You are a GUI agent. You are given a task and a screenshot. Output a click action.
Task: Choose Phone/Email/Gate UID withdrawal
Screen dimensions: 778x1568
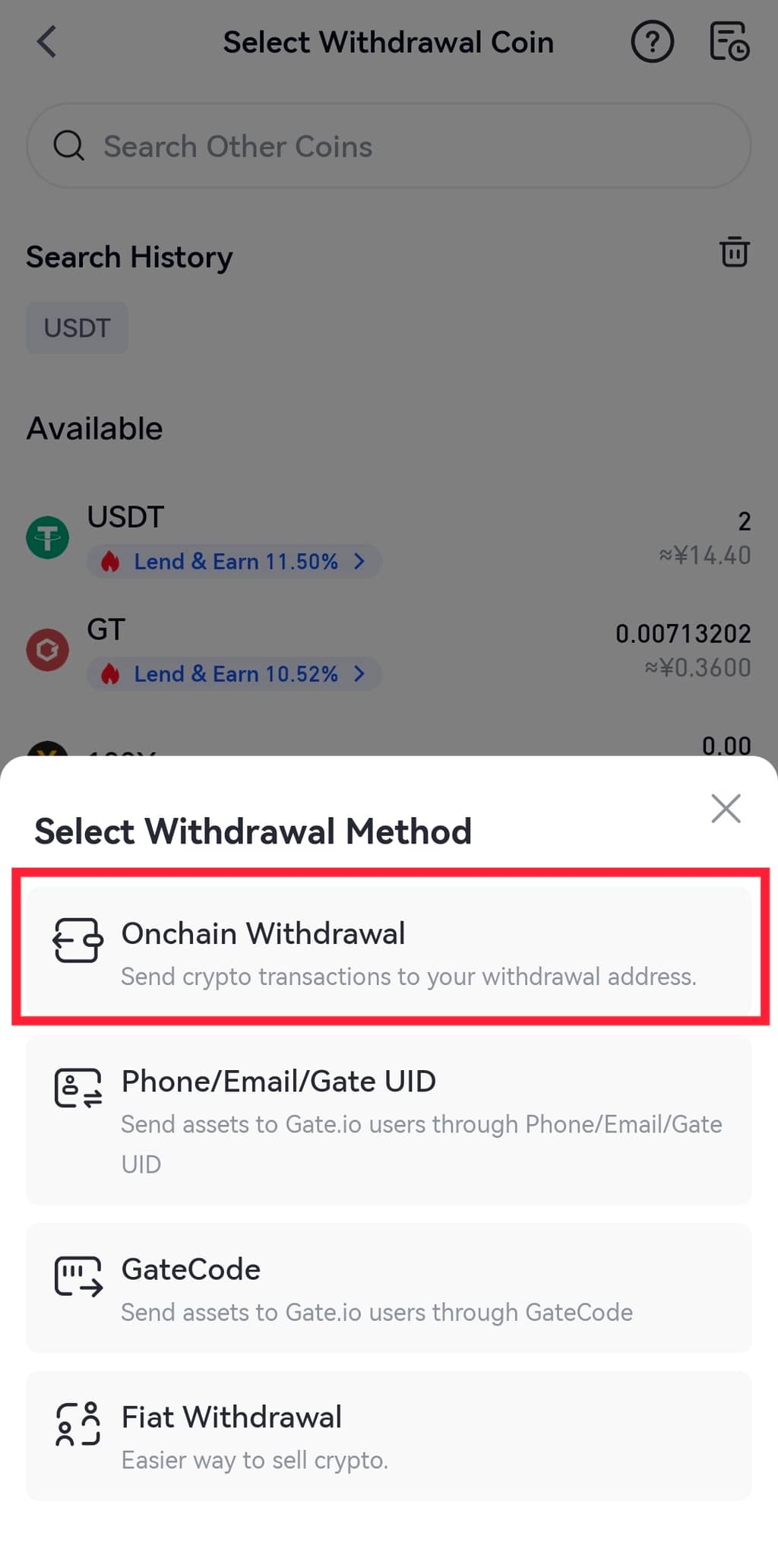click(x=388, y=1119)
